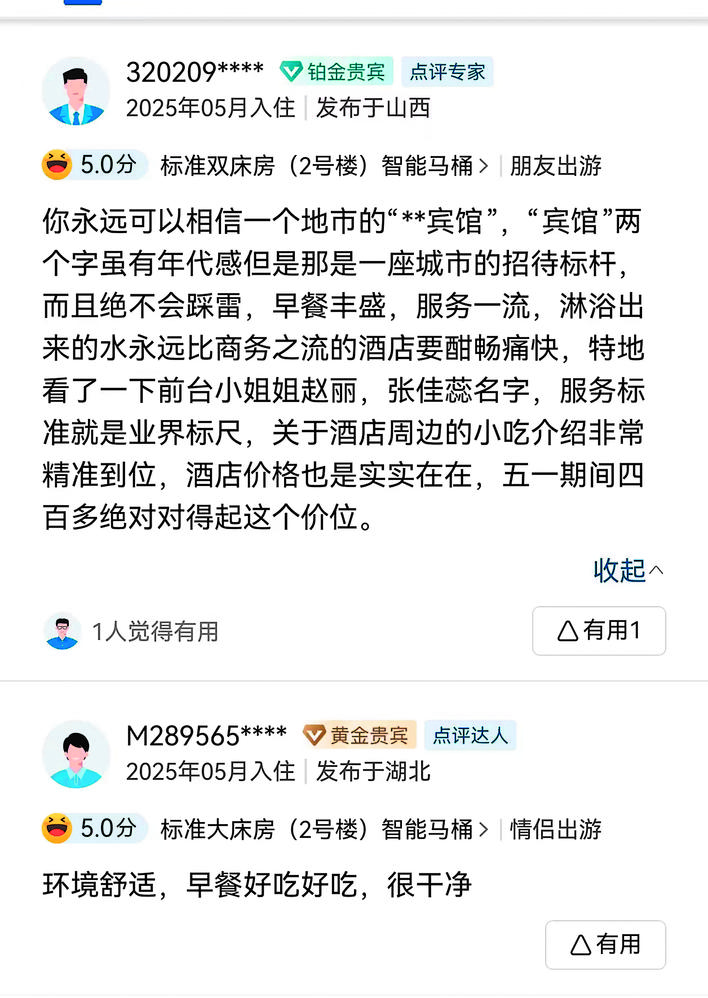
Task: Collapse the long review via 收起
Action: coord(627,570)
